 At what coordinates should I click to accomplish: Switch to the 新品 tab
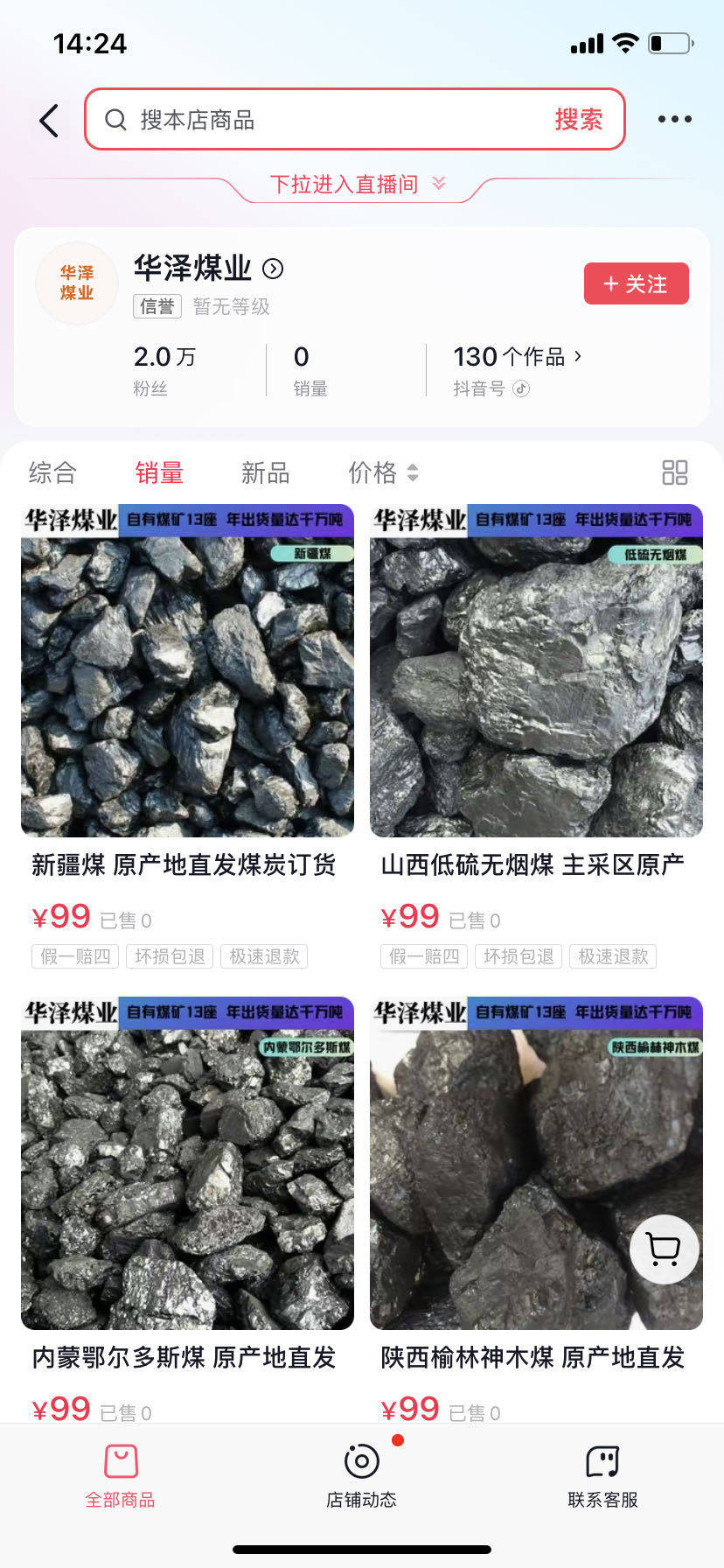(x=266, y=473)
